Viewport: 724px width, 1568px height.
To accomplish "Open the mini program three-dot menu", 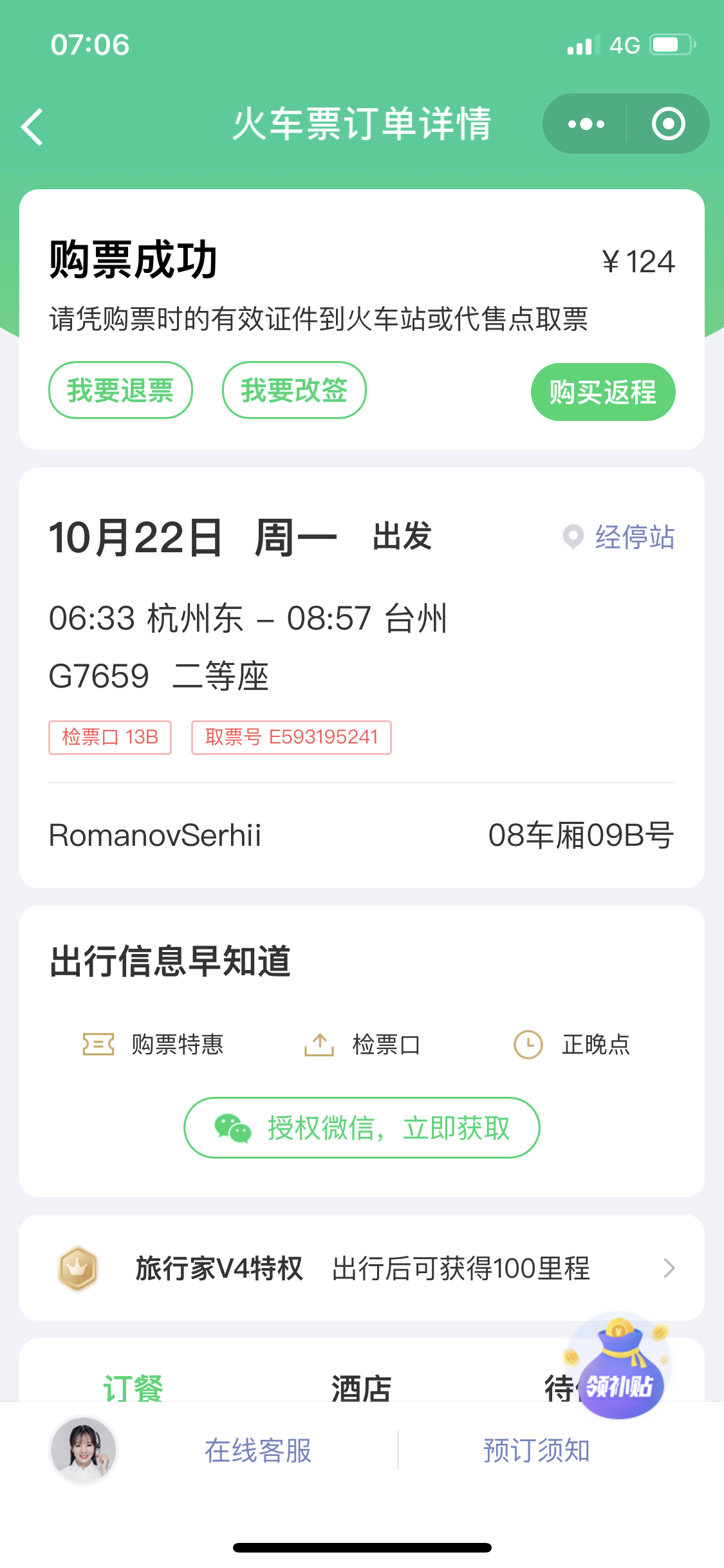I will point(586,124).
